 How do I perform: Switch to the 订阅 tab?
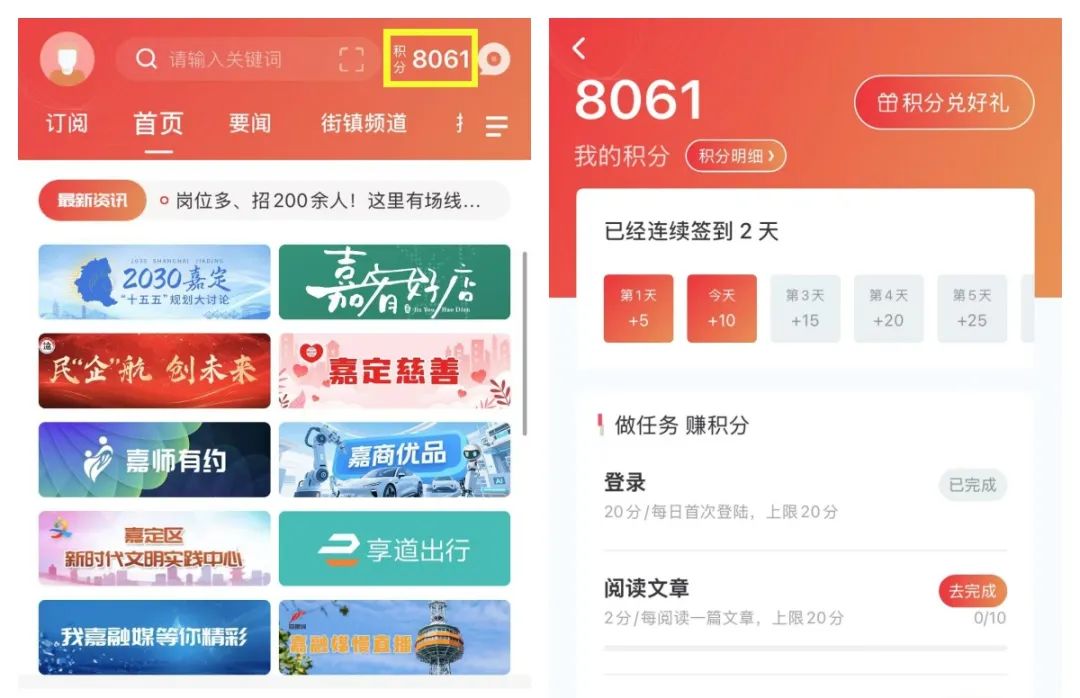pos(67,124)
